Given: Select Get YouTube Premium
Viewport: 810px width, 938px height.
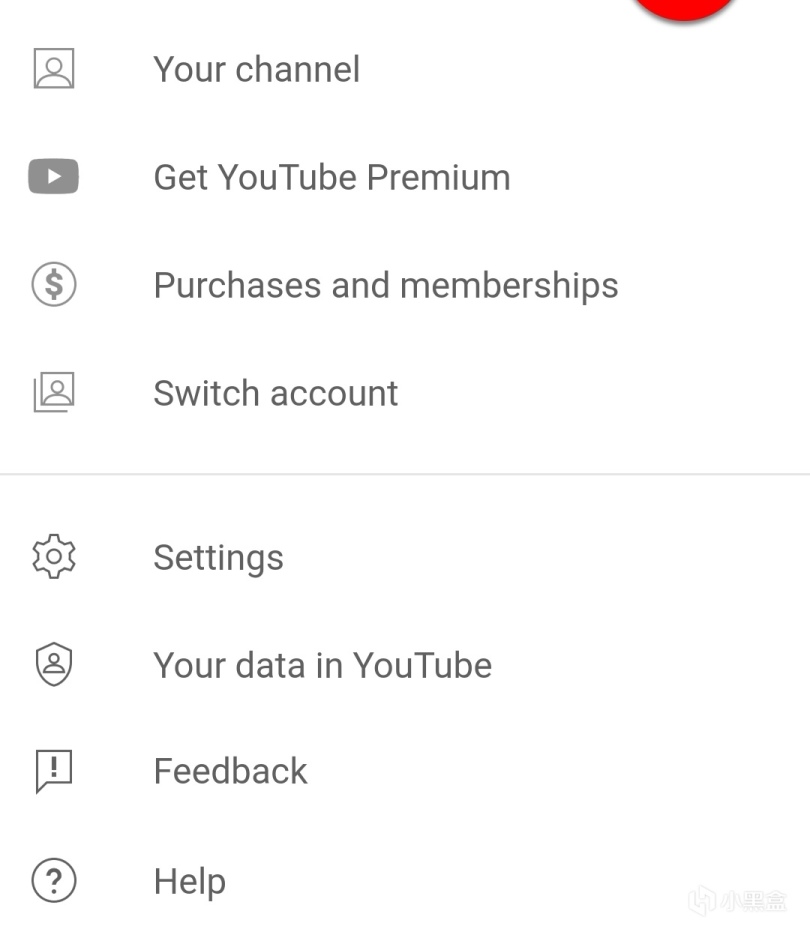Looking at the screenshot, I should [331, 178].
